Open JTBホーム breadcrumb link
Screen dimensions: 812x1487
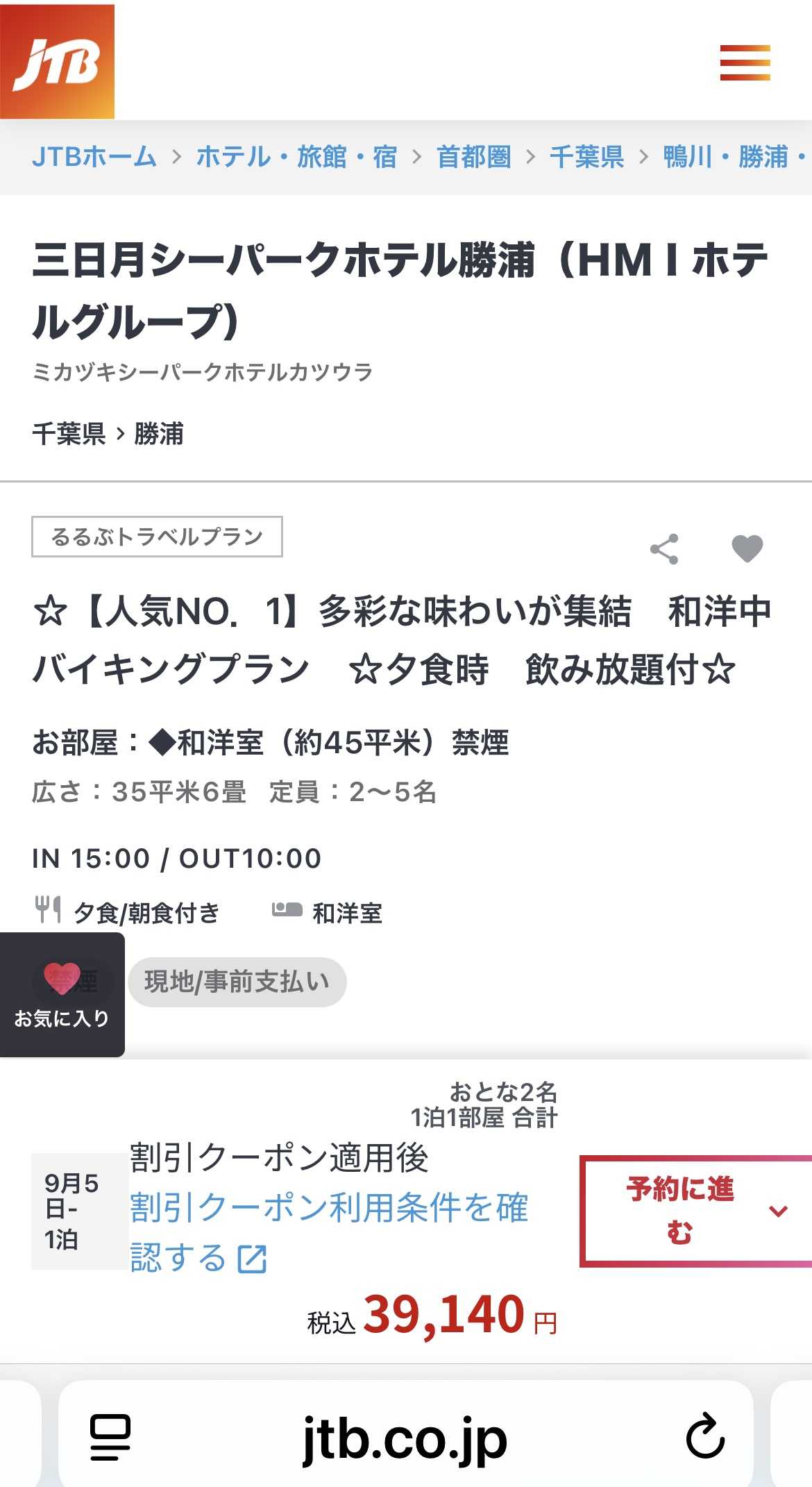click(x=94, y=157)
